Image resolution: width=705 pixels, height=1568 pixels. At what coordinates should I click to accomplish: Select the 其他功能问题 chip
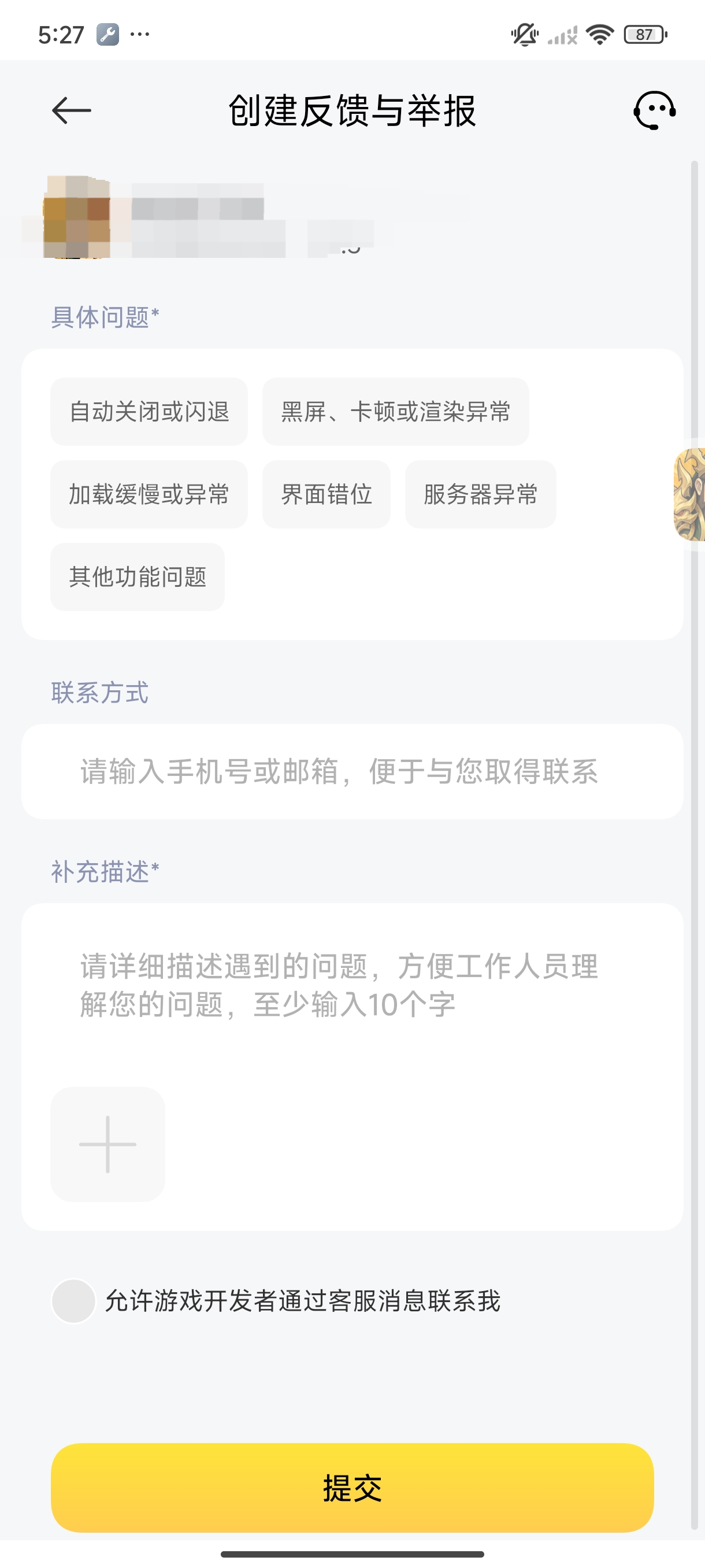(138, 577)
